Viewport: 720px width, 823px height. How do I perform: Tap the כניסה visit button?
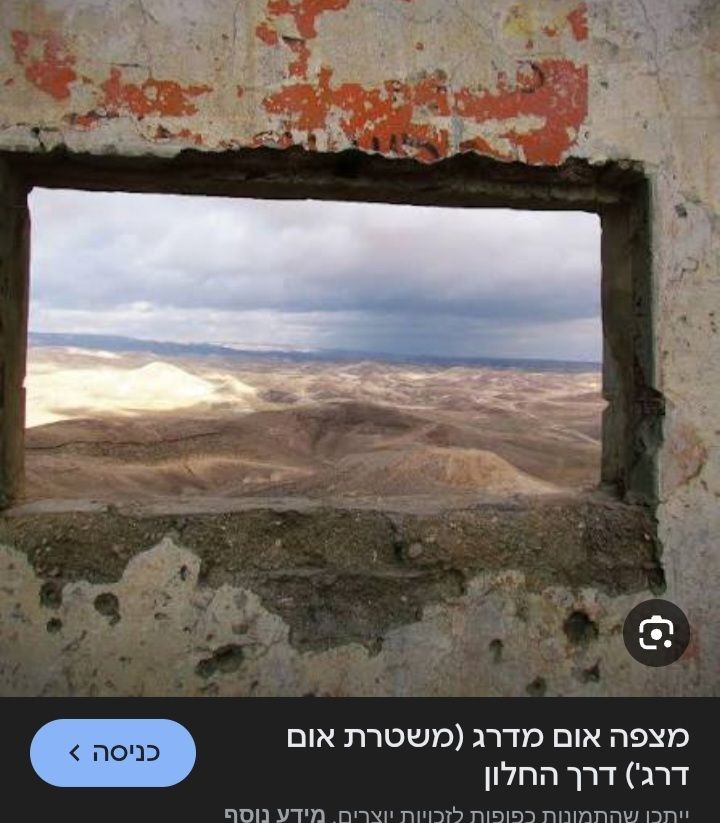pos(113,752)
